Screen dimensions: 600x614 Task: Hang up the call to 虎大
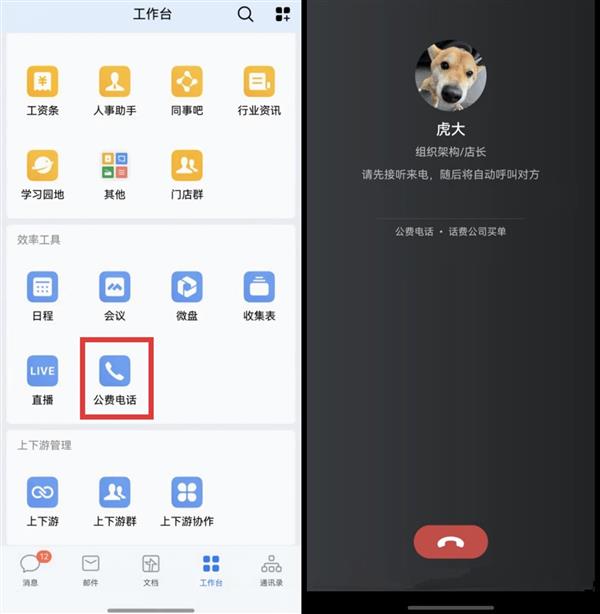tap(451, 542)
